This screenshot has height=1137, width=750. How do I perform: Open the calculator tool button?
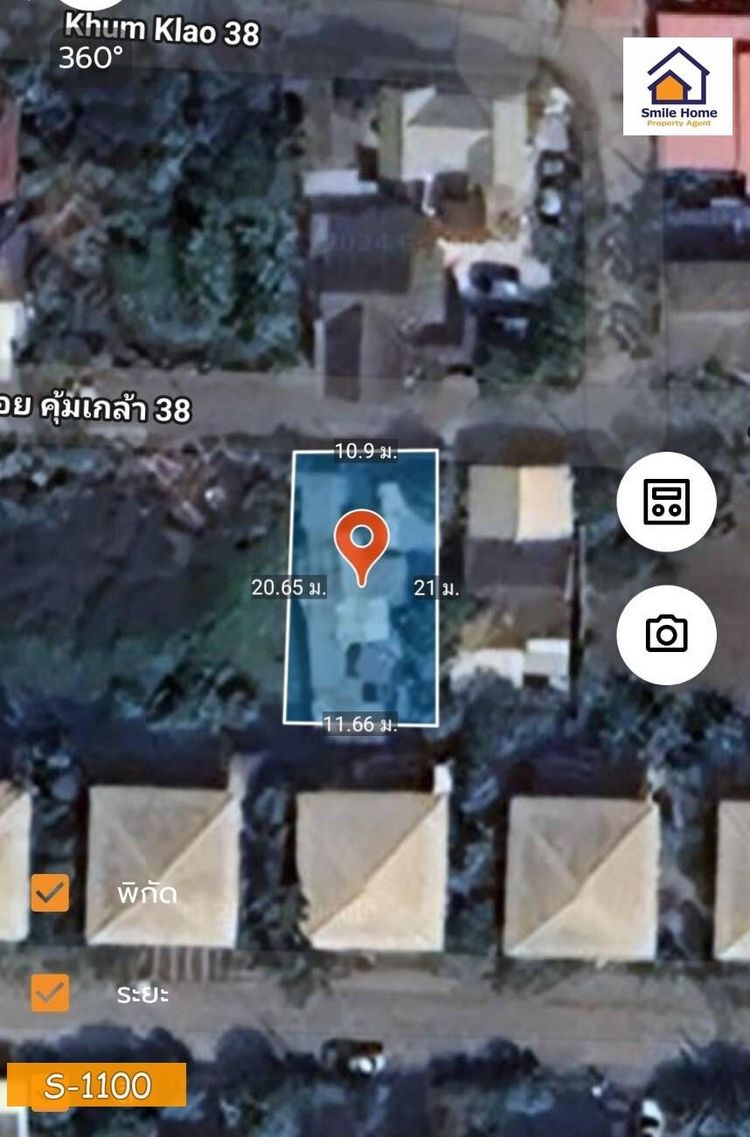click(666, 501)
